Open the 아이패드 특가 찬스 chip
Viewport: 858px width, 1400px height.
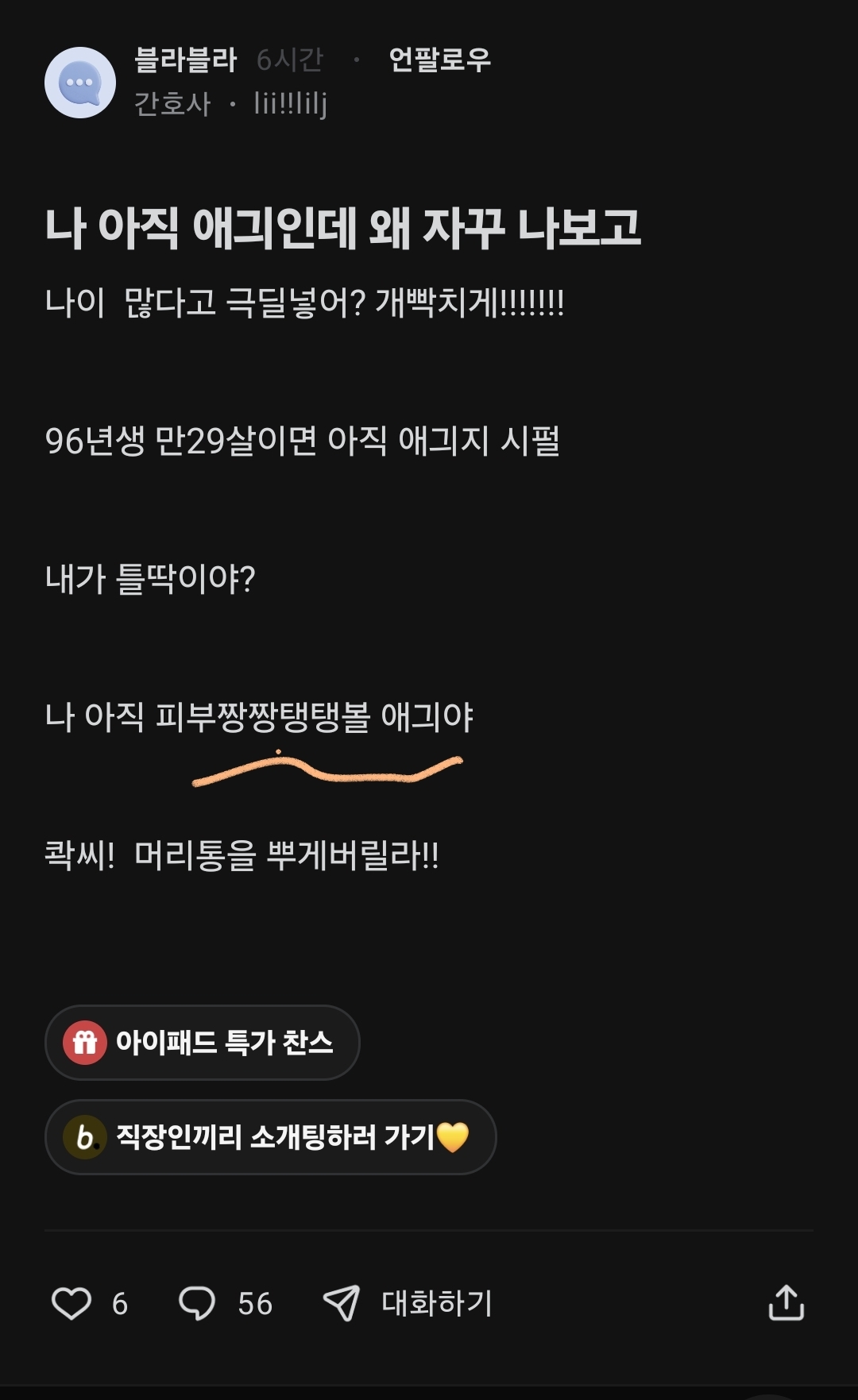coord(203,1042)
